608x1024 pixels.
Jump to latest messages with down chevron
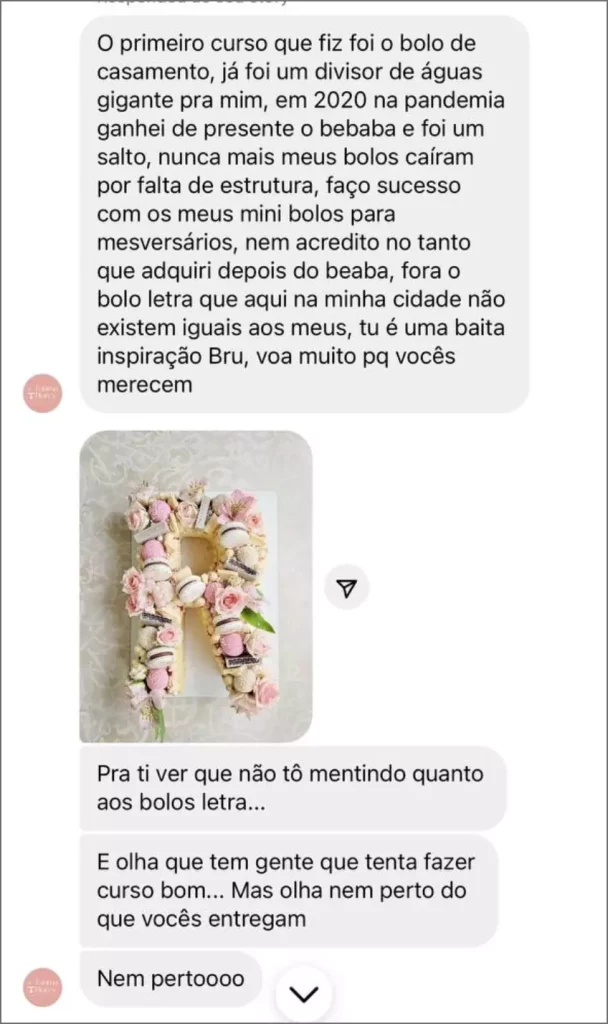303,993
